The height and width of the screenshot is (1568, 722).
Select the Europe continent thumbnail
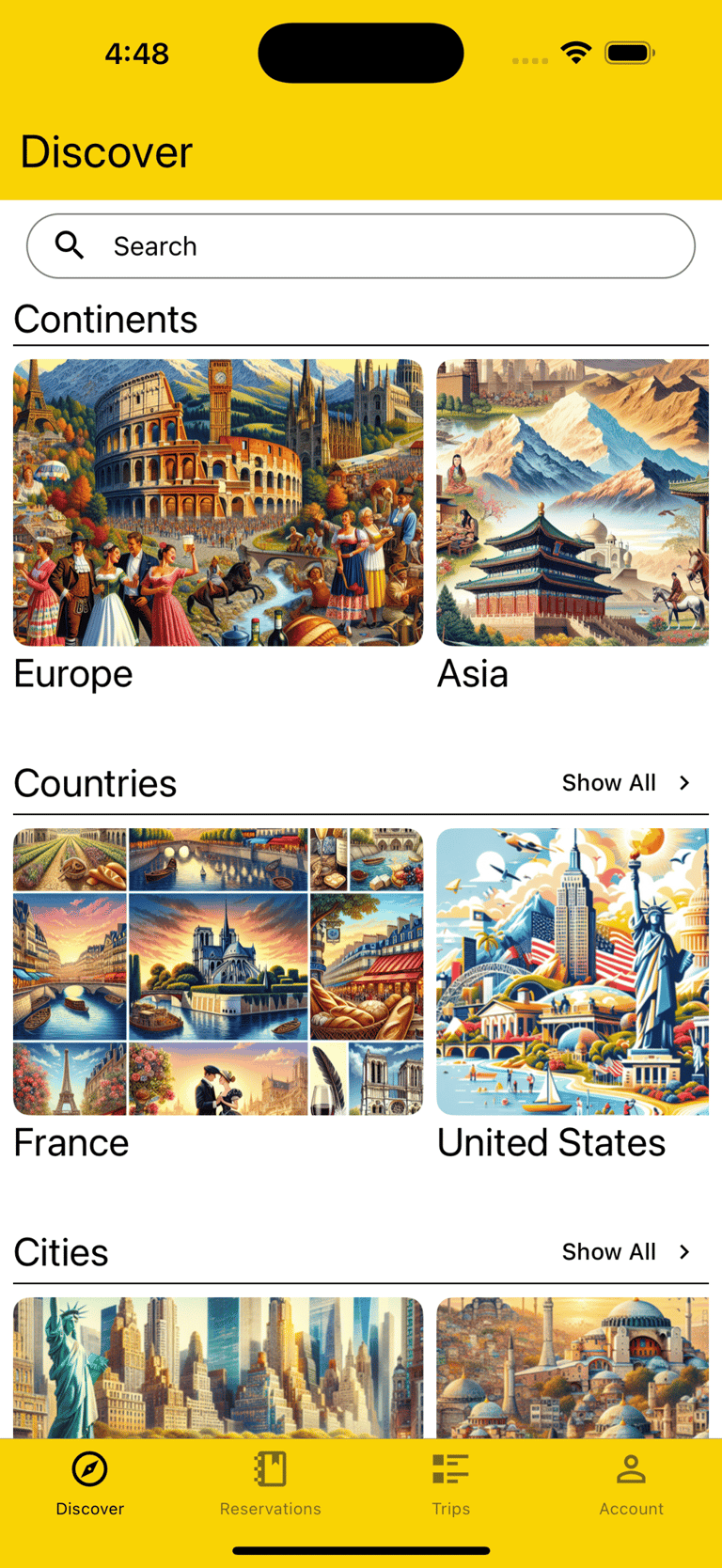(217, 502)
